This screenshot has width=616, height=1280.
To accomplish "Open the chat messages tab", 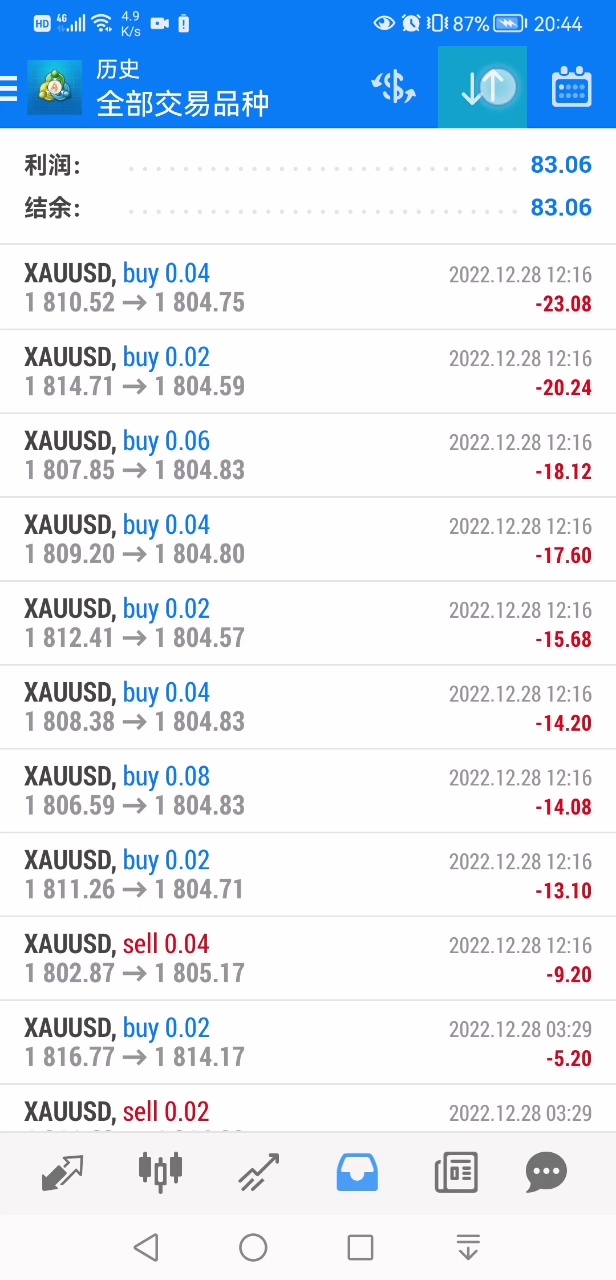I will coord(546,1172).
